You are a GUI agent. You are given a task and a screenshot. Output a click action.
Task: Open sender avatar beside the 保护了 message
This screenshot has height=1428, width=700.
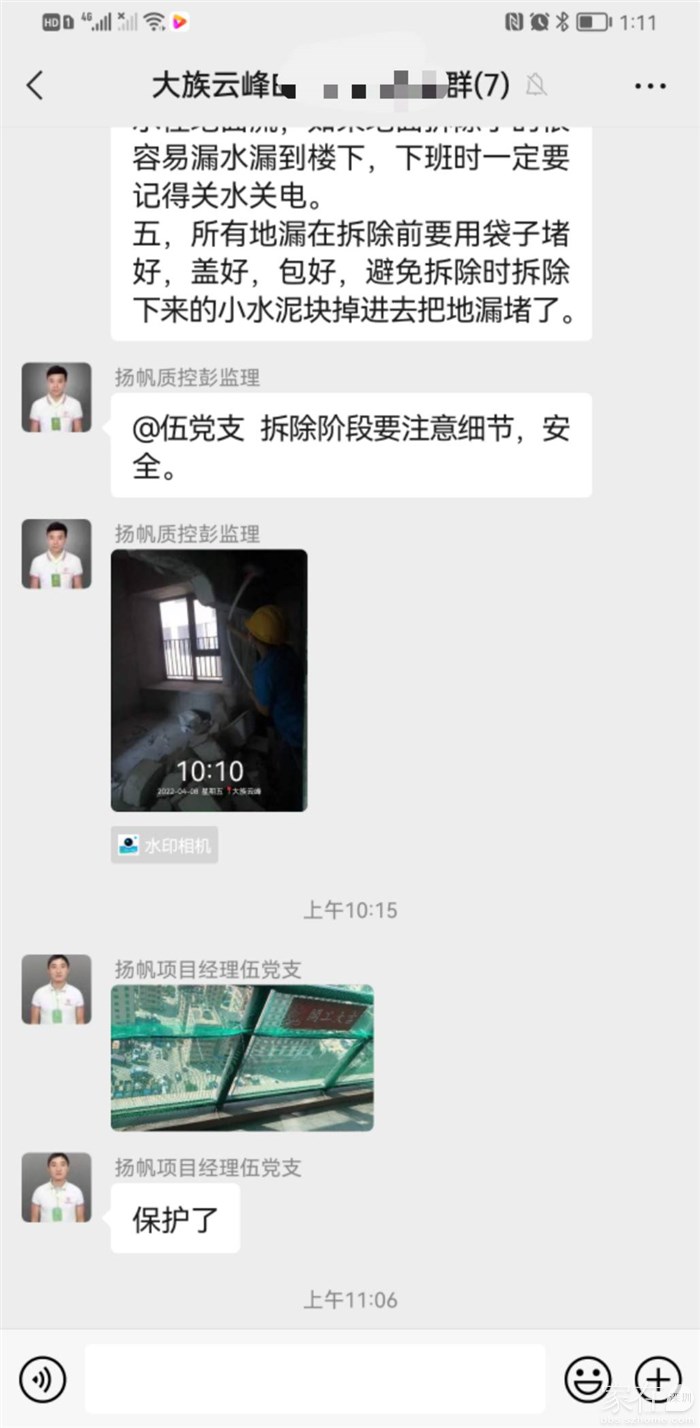57,1187
